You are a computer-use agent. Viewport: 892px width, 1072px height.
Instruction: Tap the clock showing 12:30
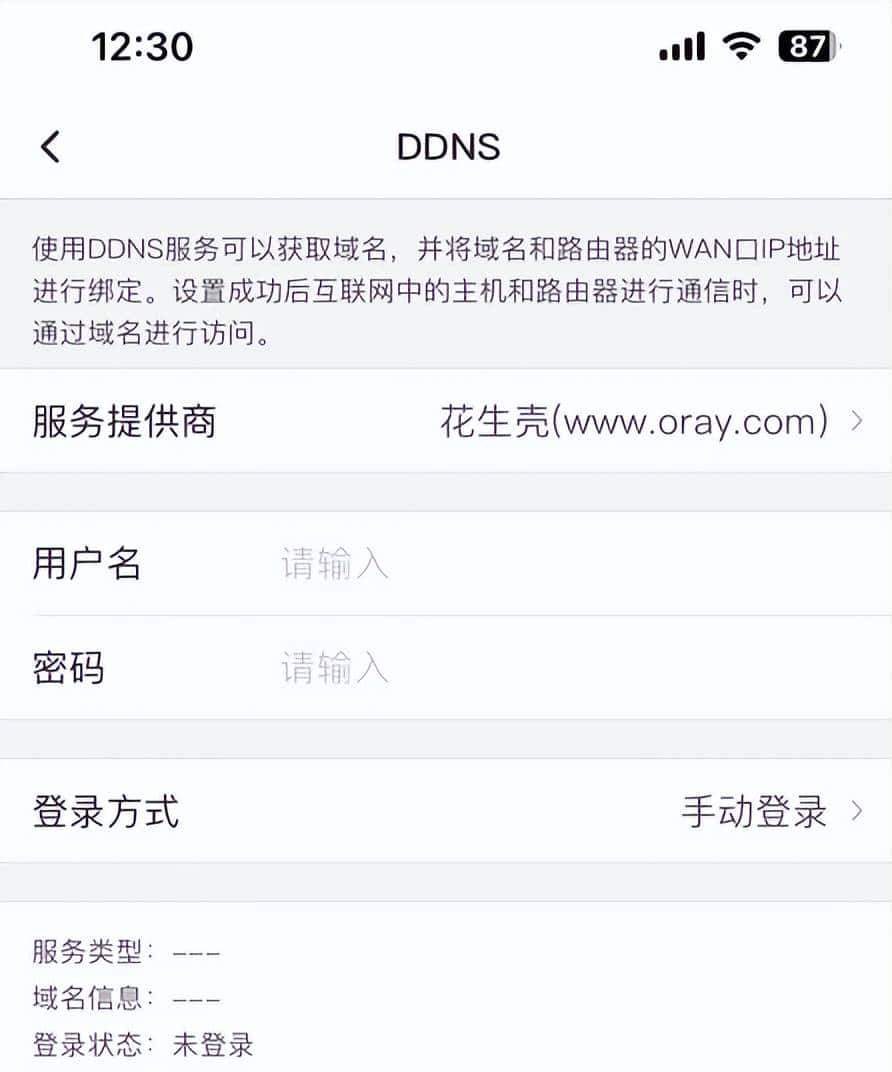142,45
